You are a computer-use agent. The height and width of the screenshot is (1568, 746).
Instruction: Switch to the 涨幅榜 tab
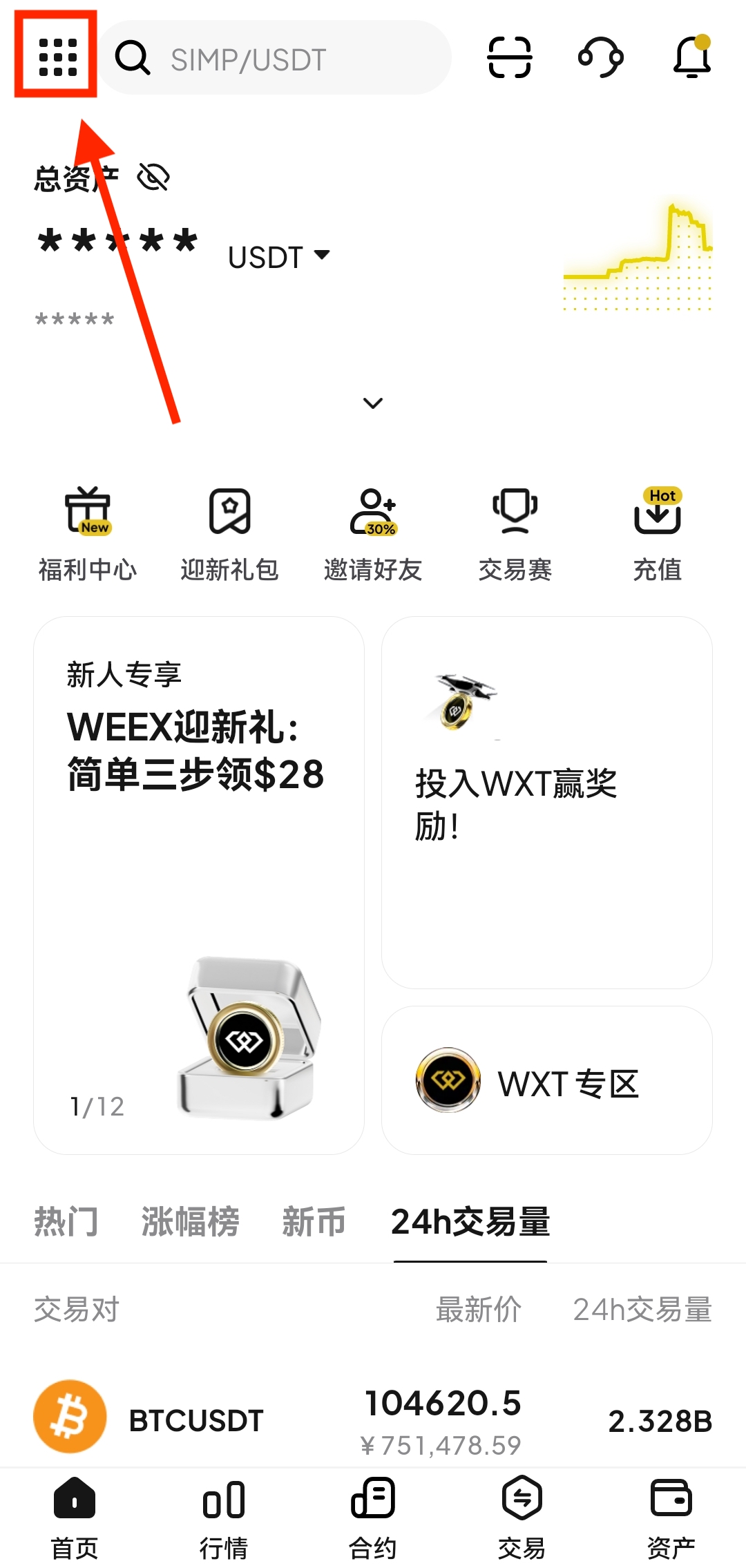click(190, 1221)
